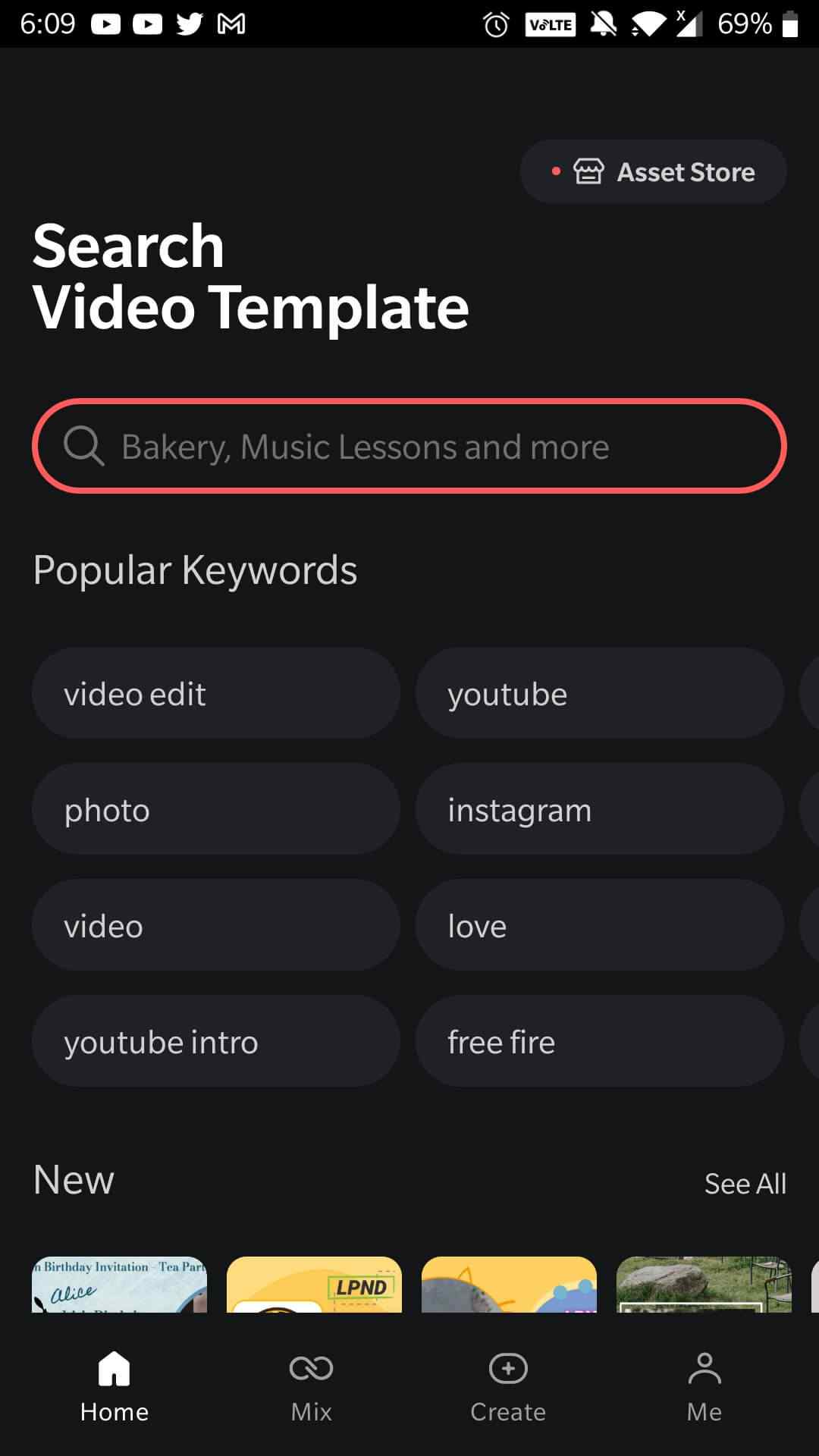Open the Asset Store
This screenshot has height=1456, width=819.
pyautogui.click(x=653, y=172)
